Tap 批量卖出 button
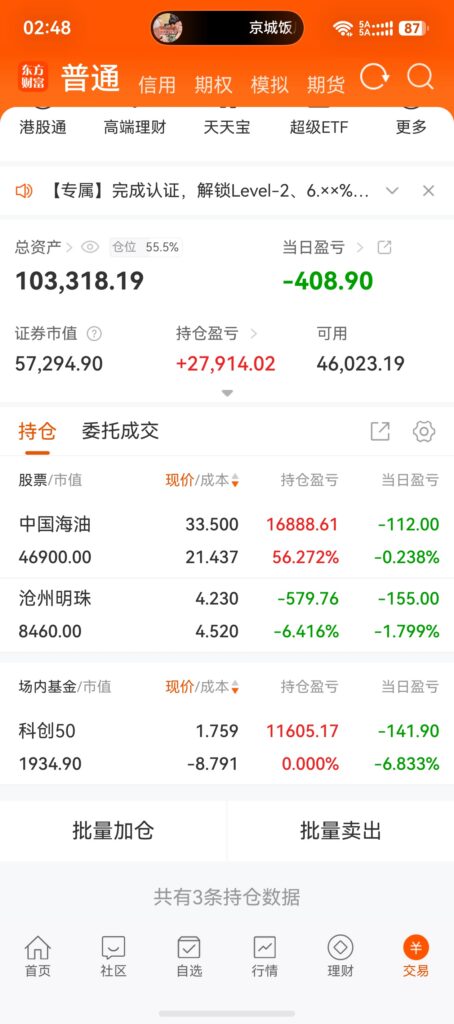Image resolution: width=454 pixels, height=1024 pixels. click(340, 831)
